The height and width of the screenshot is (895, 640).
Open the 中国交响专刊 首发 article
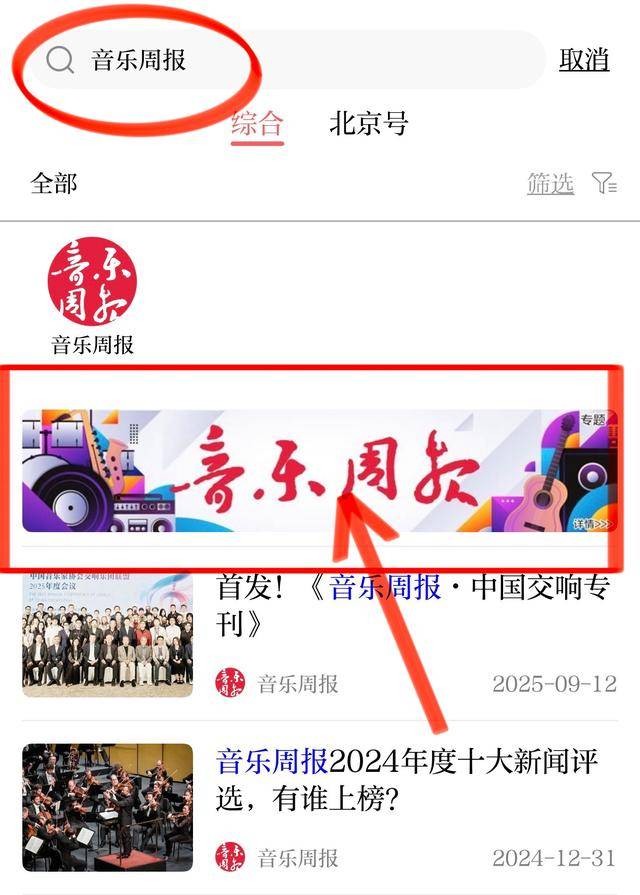412,605
